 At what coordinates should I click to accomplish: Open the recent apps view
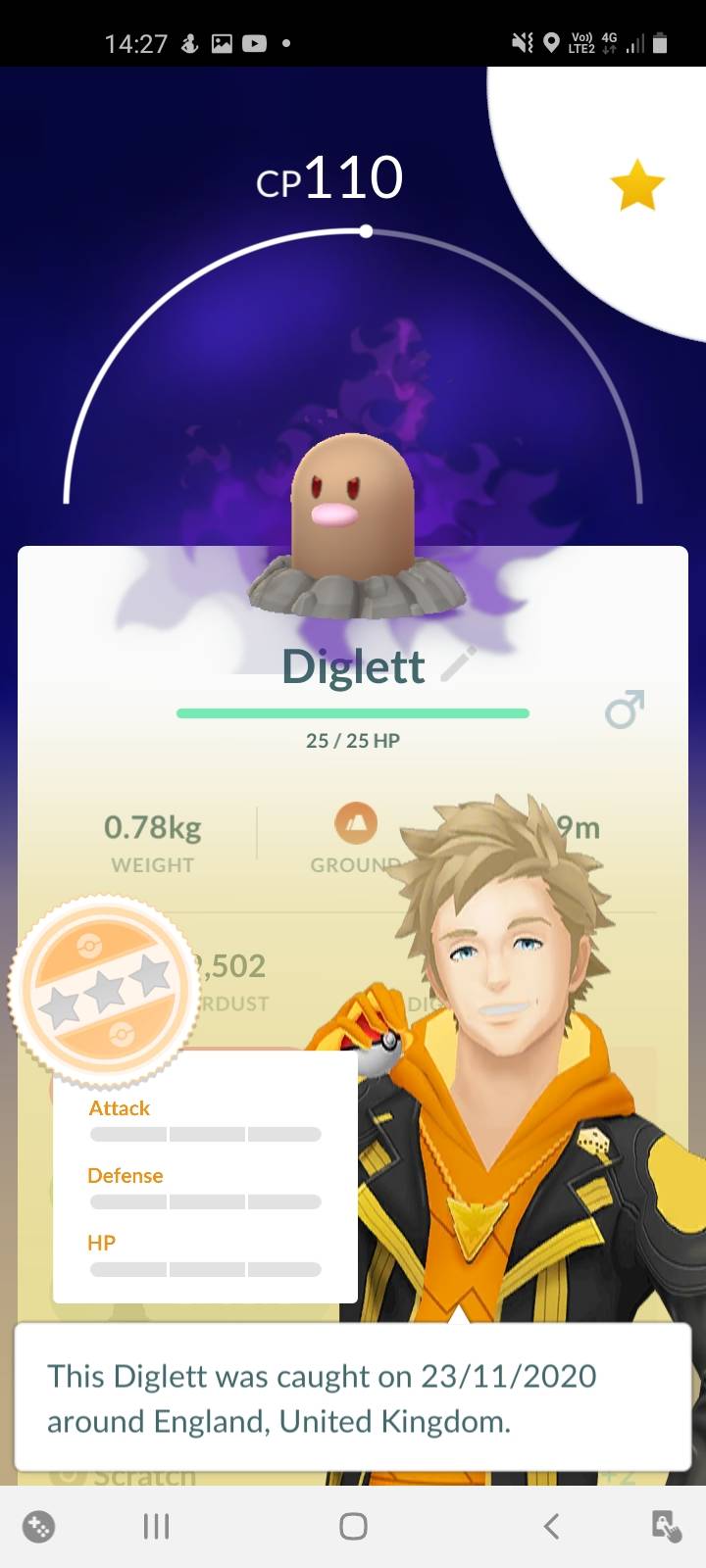click(155, 1526)
